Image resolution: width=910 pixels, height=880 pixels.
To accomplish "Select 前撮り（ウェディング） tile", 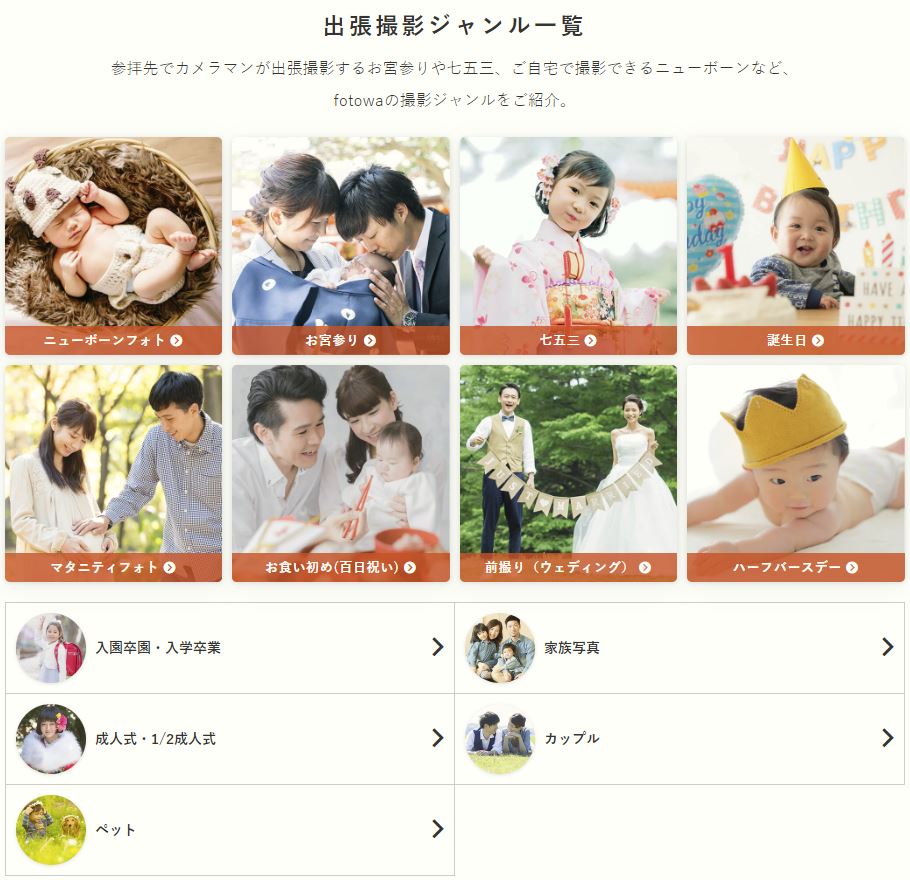I will click(568, 472).
